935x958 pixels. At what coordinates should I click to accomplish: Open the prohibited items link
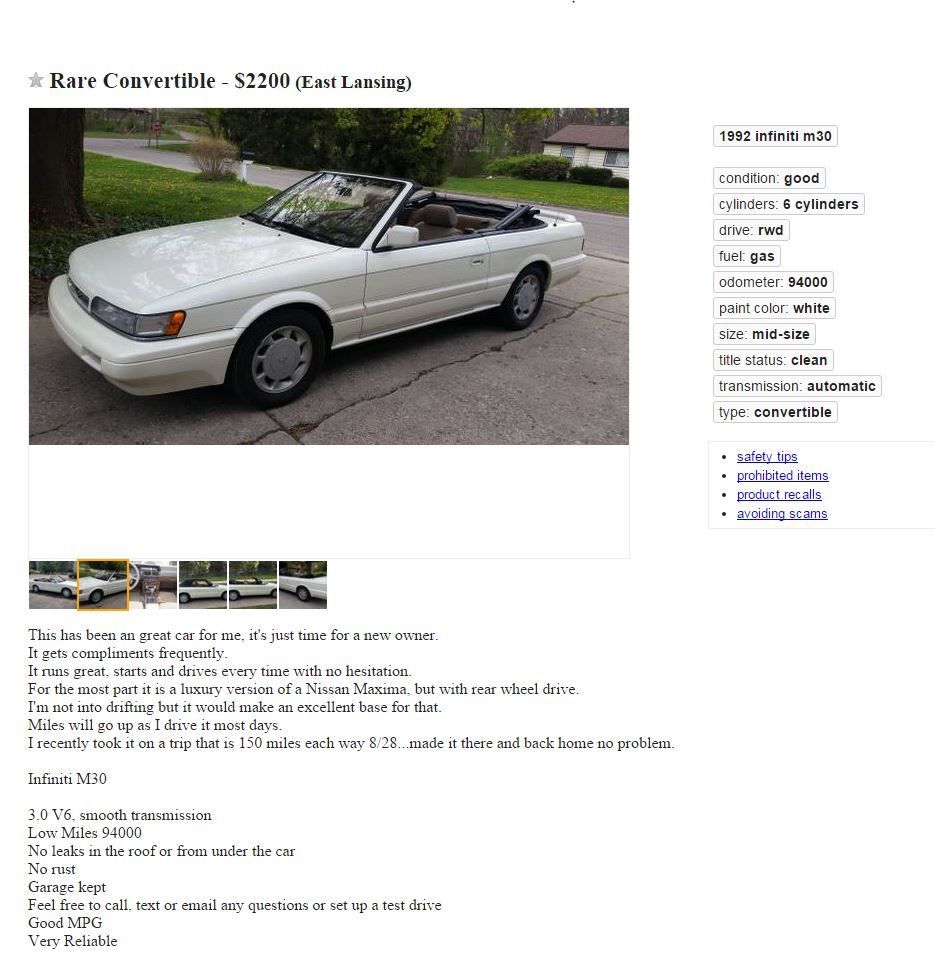782,476
